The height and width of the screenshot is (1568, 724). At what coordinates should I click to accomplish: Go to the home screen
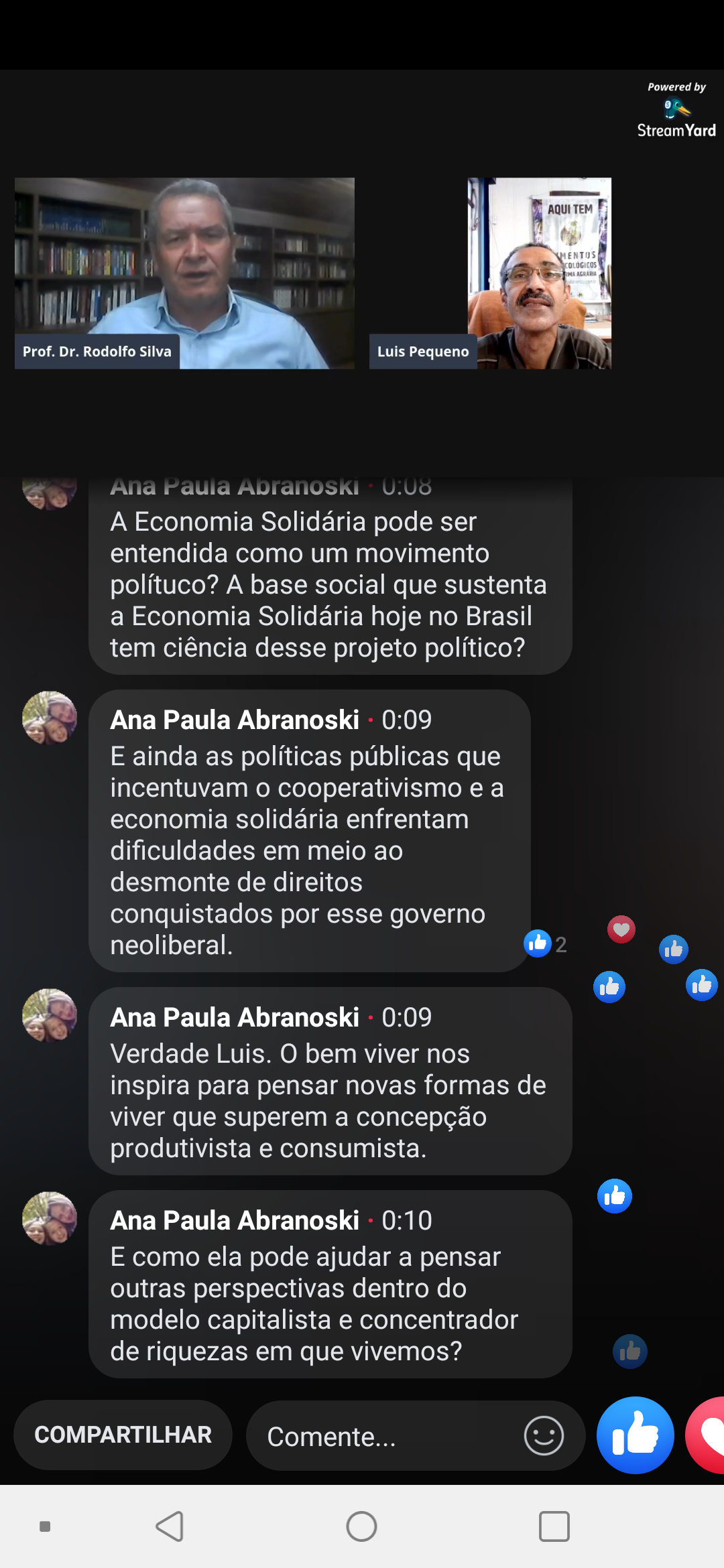pos(361,1526)
